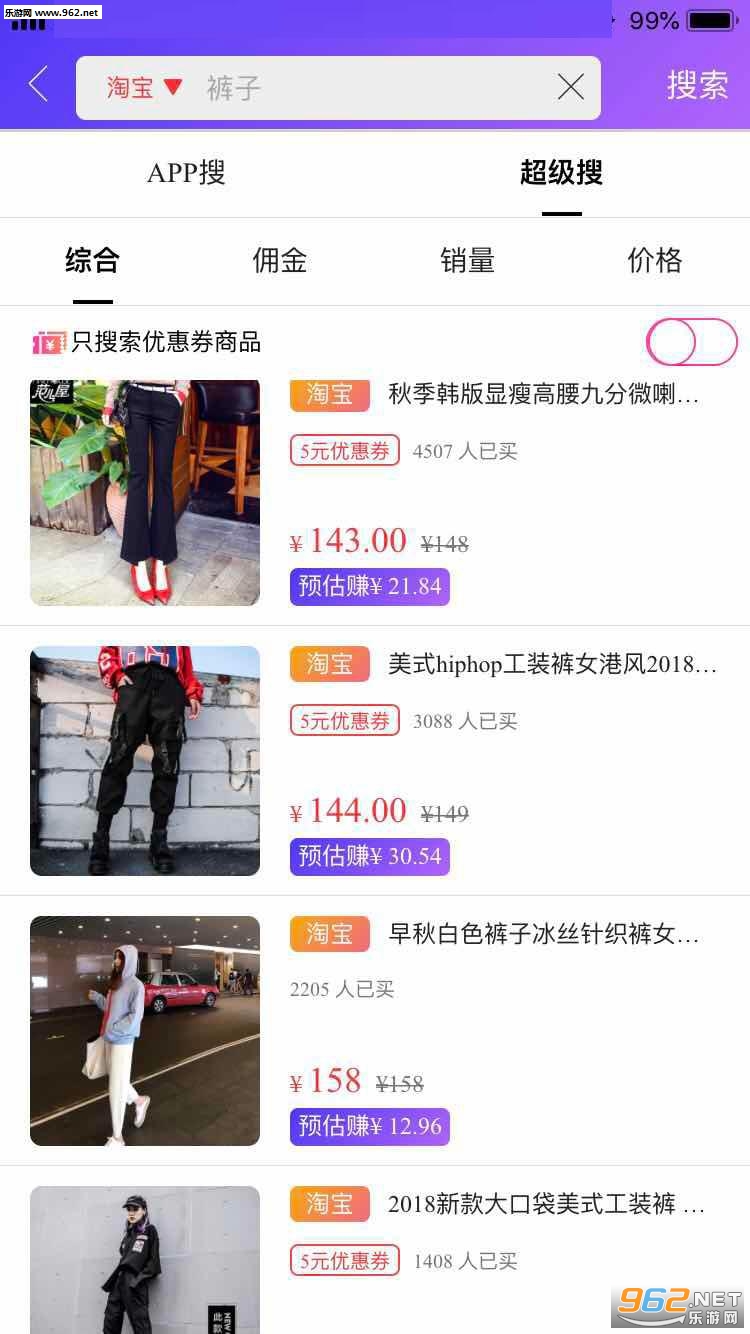Select the 超级搜 tab
The image size is (750, 1334).
pyautogui.click(x=561, y=173)
